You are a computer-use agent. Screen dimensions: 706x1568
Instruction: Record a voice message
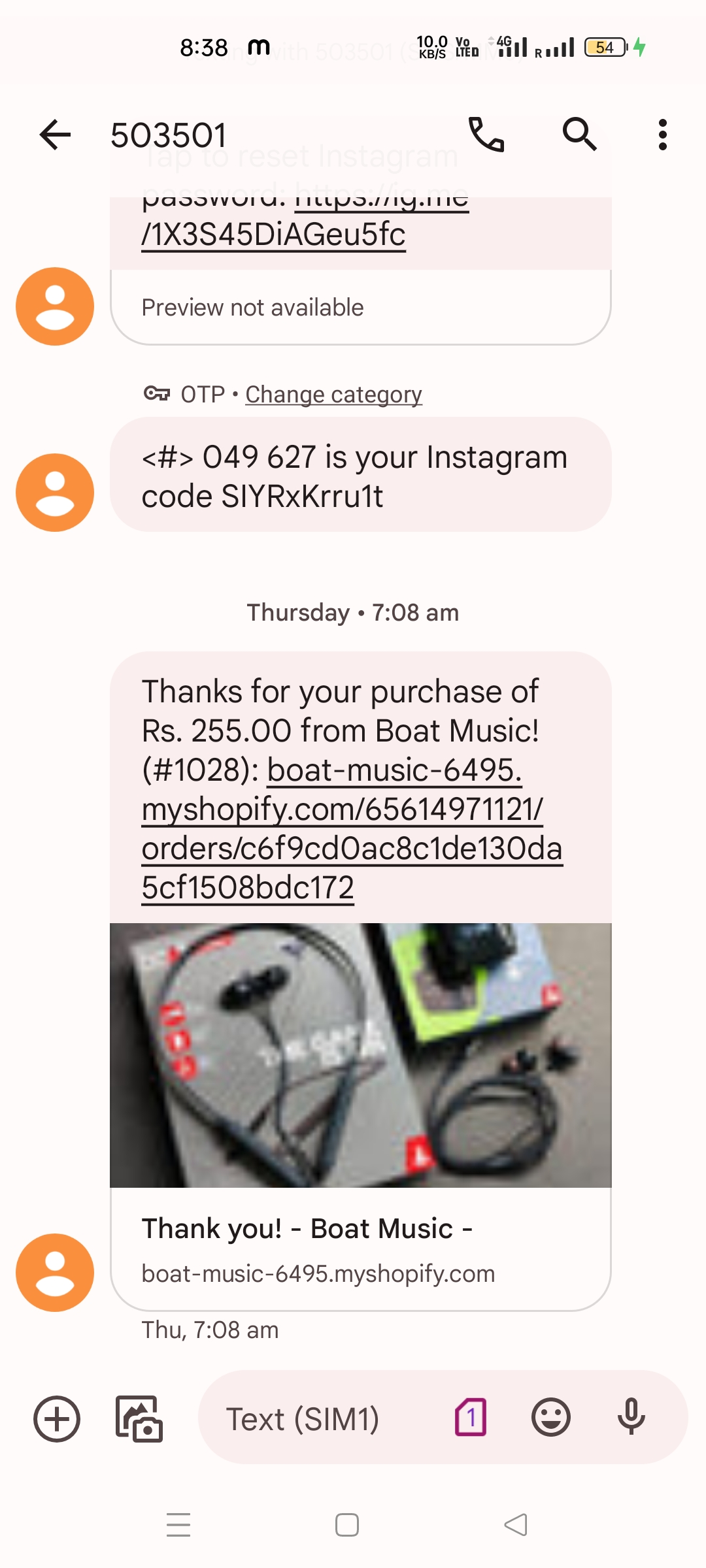click(631, 1418)
